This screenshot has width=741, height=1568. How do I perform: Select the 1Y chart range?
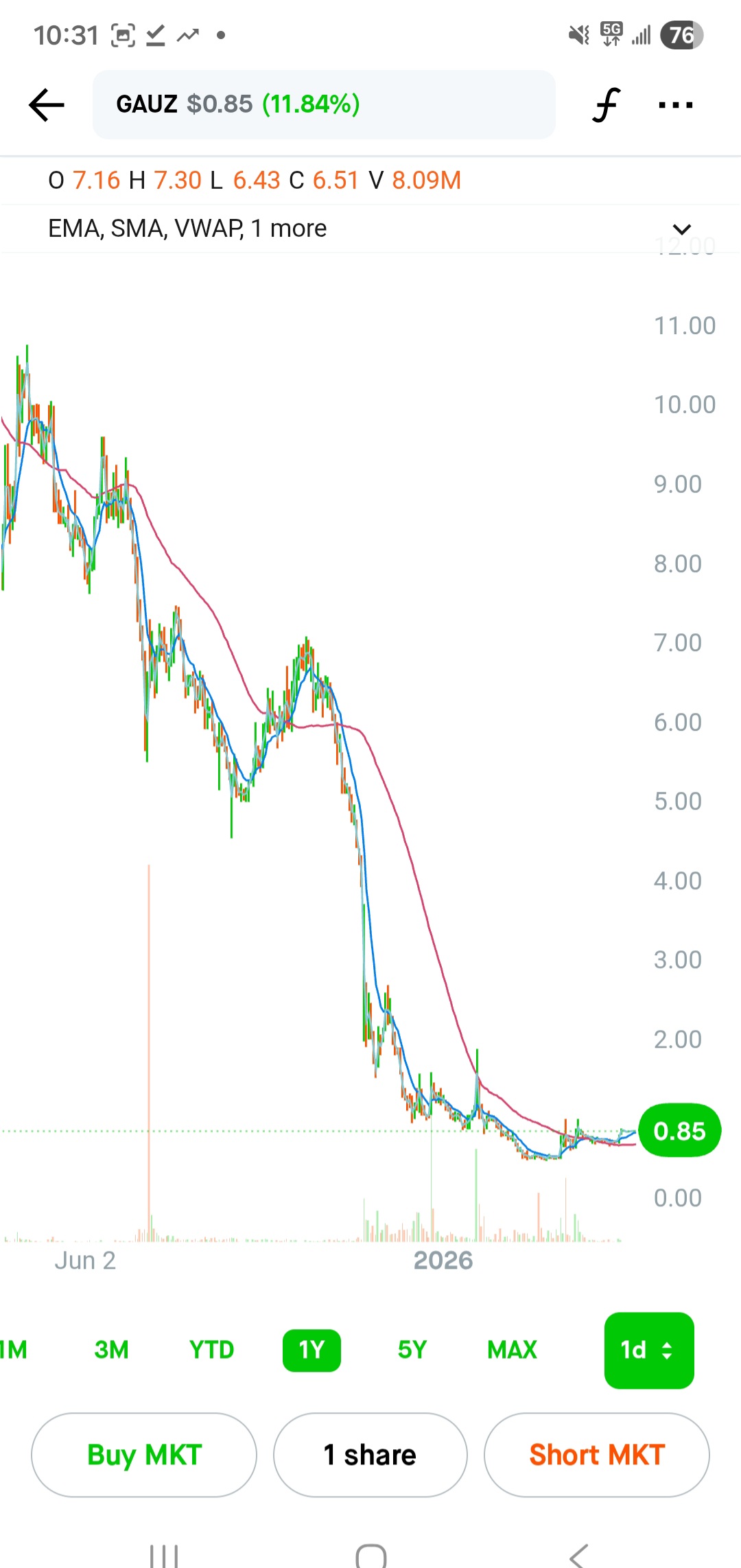coord(311,1350)
